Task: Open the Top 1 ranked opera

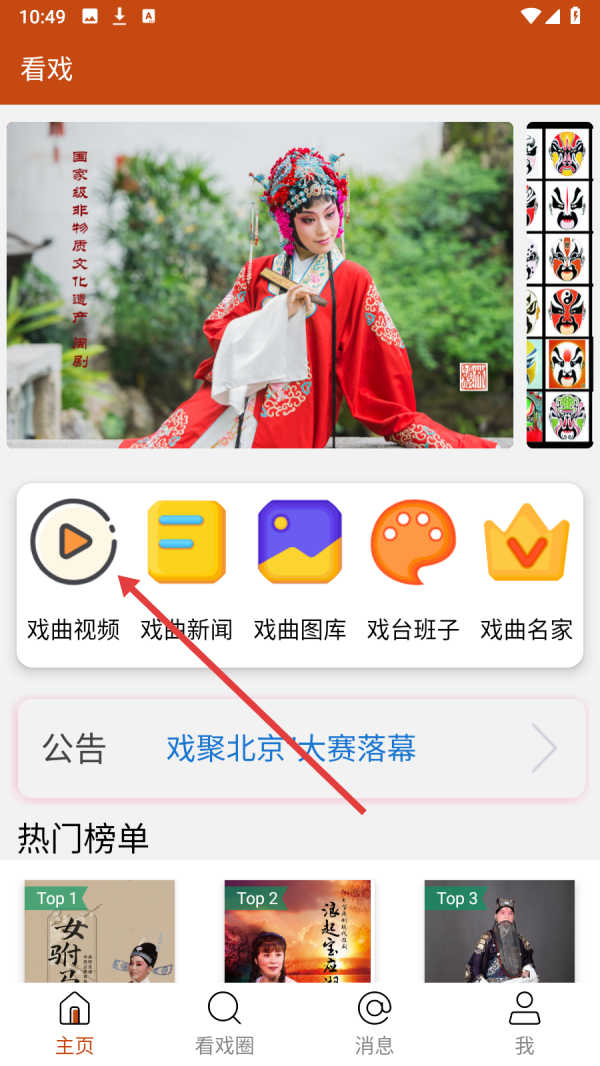Action: (100, 931)
